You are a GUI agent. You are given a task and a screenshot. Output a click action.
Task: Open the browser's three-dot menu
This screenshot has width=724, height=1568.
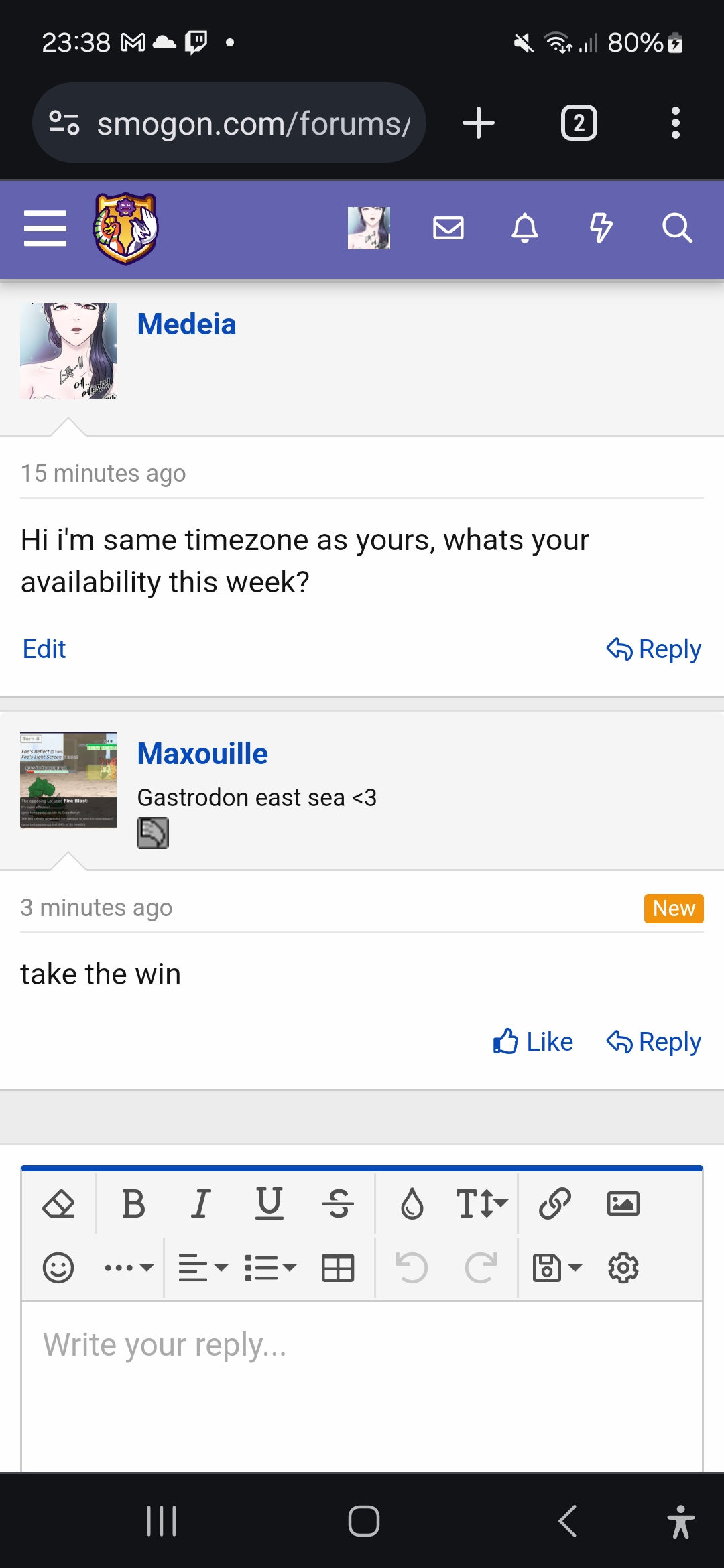tap(676, 123)
